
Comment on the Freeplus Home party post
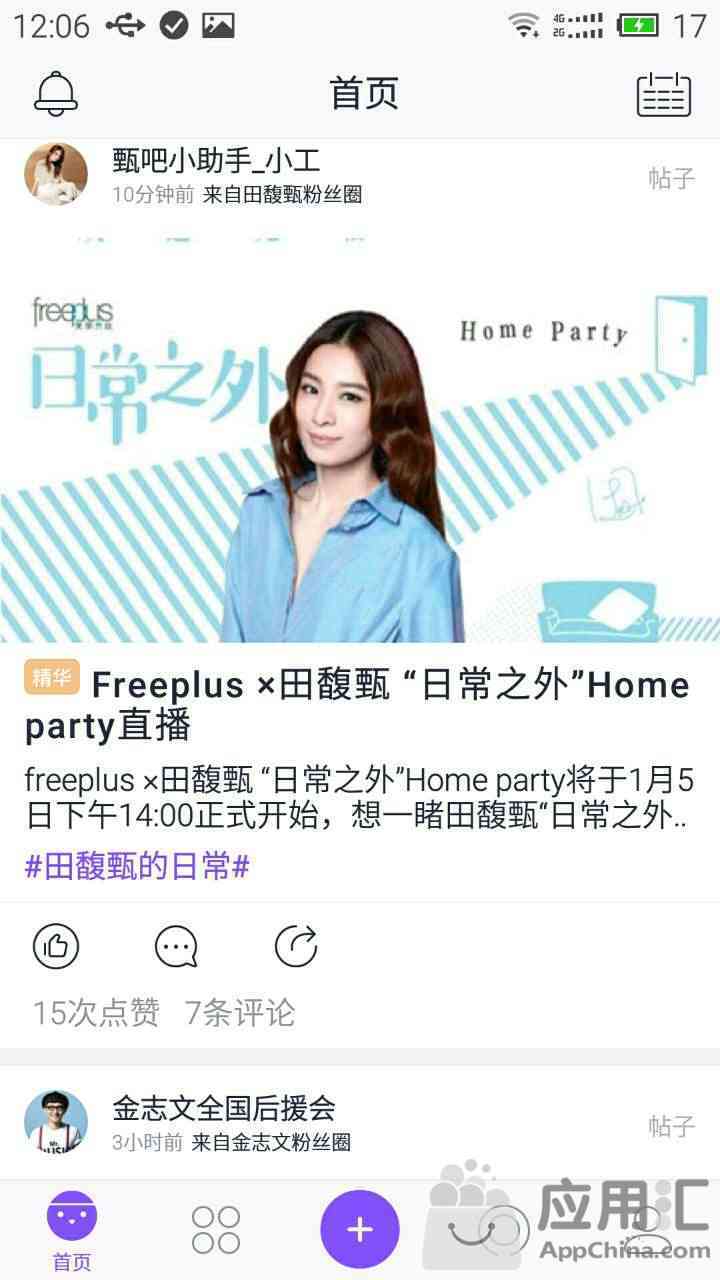(x=176, y=946)
